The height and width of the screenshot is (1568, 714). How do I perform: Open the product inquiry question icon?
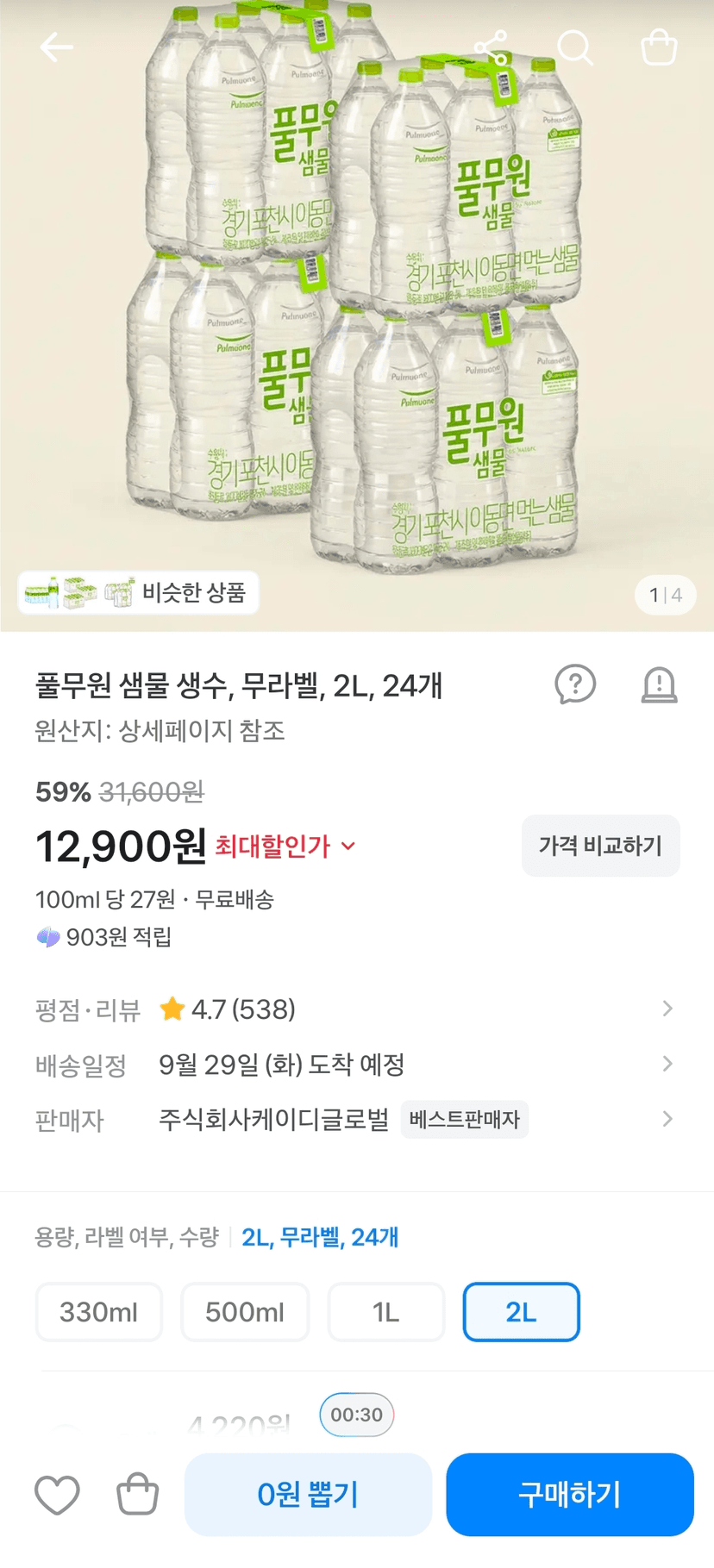pyautogui.click(x=575, y=685)
